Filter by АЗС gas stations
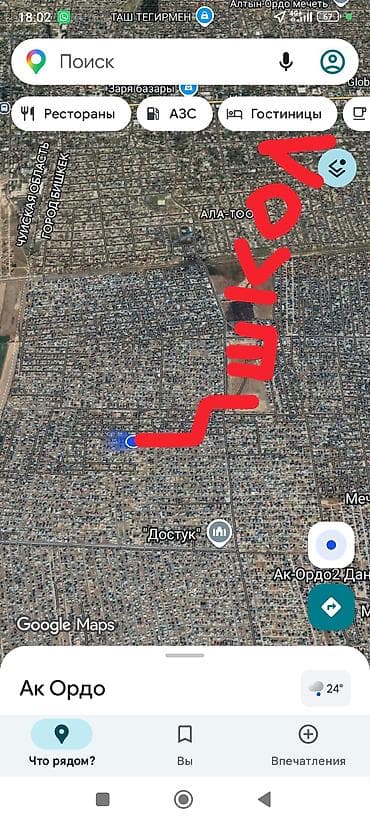The image size is (370, 822). pos(175,113)
